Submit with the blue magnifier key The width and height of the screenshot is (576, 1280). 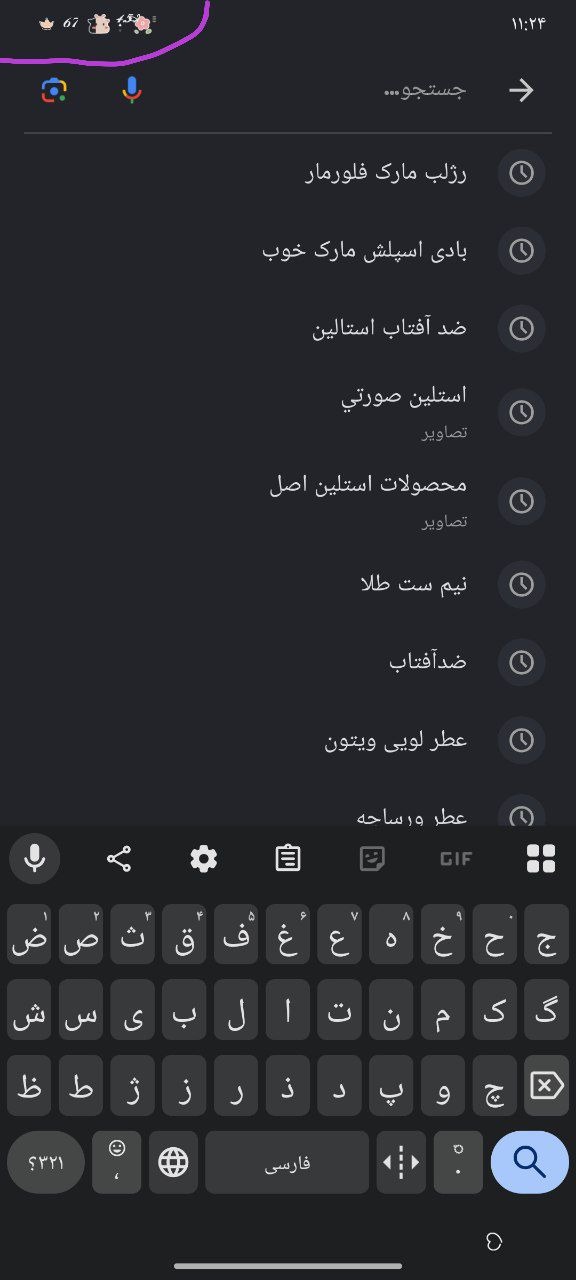point(529,1162)
